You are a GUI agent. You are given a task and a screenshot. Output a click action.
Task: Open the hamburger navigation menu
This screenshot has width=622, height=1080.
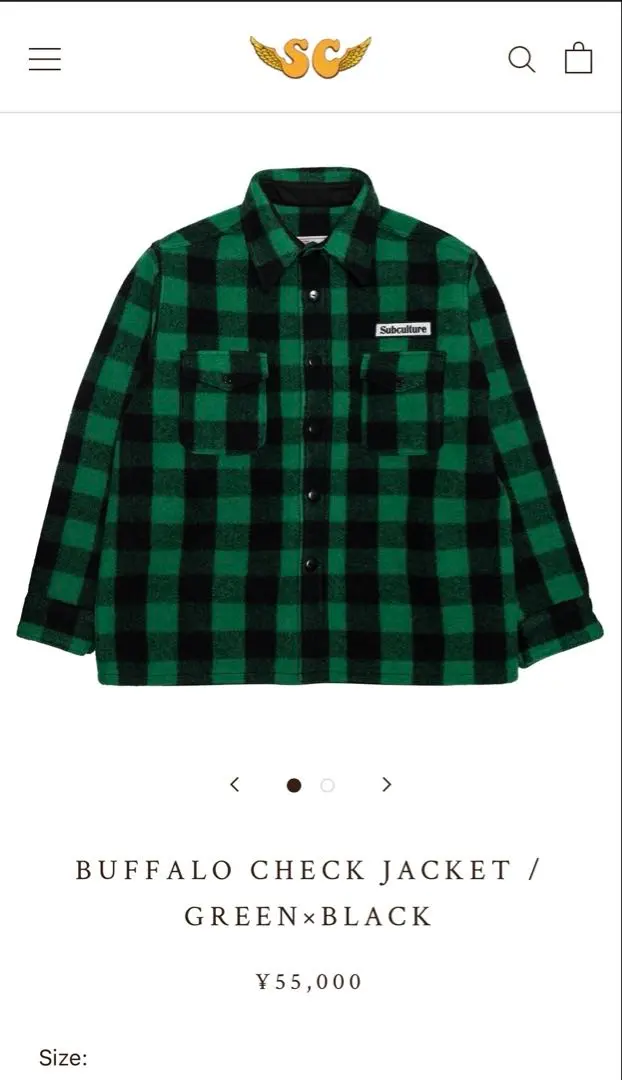click(x=45, y=59)
